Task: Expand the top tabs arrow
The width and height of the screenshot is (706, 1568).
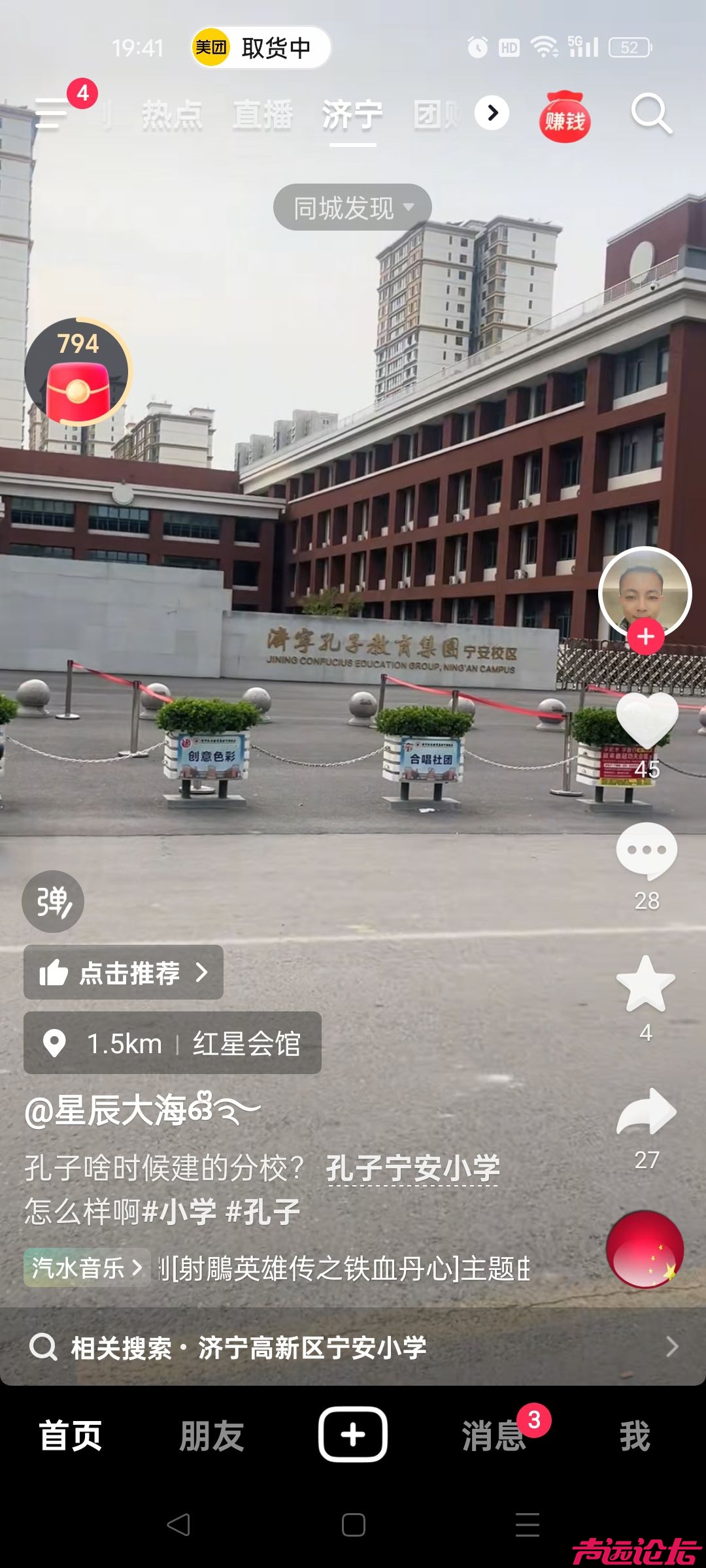Action: 492,113
